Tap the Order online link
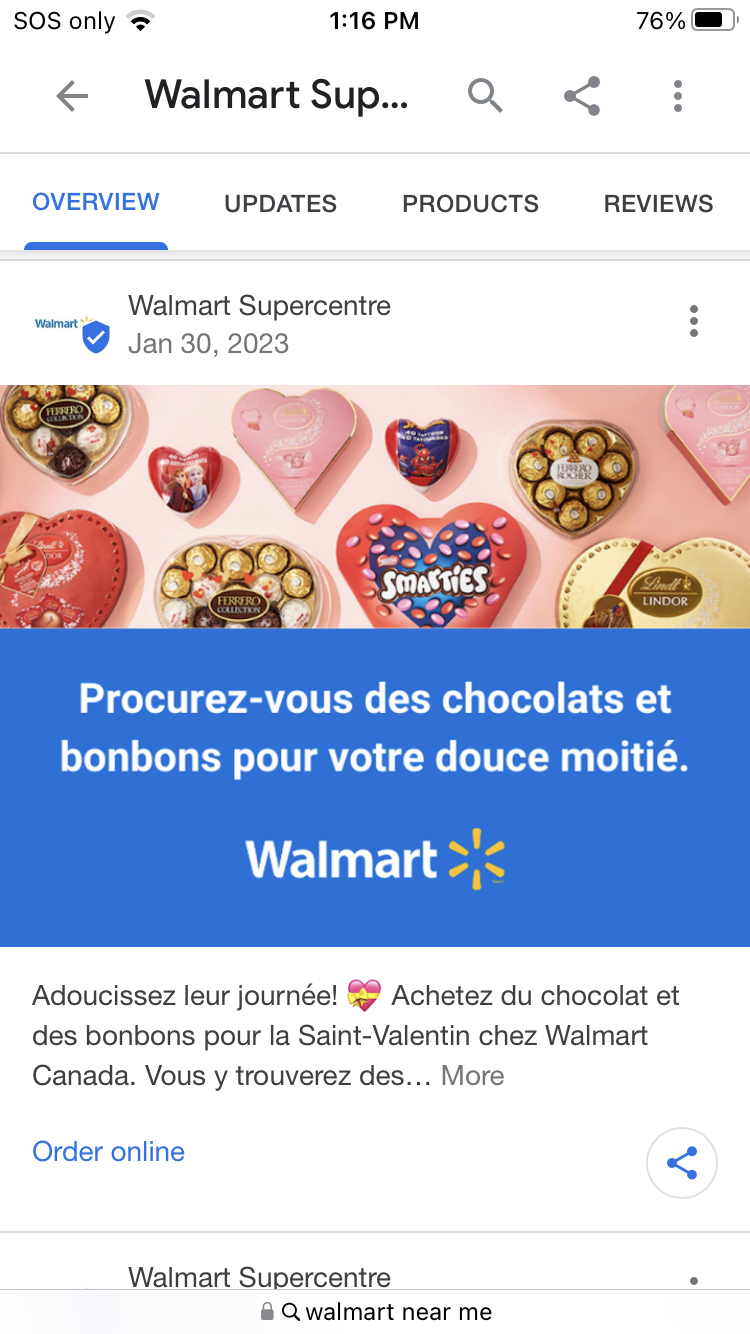The image size is (750, 1334). click(109, 1152)
